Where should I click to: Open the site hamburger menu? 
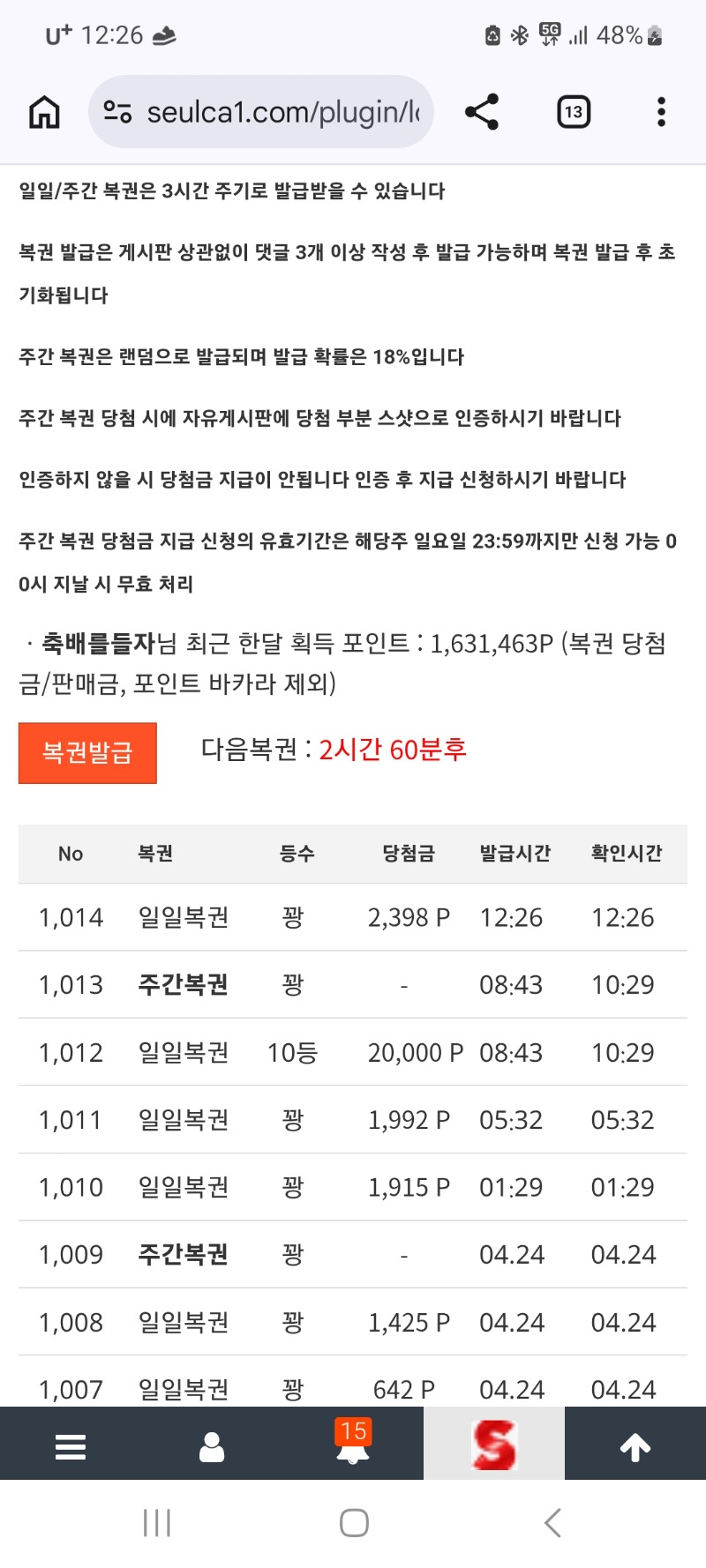(x=71, y=1446)
